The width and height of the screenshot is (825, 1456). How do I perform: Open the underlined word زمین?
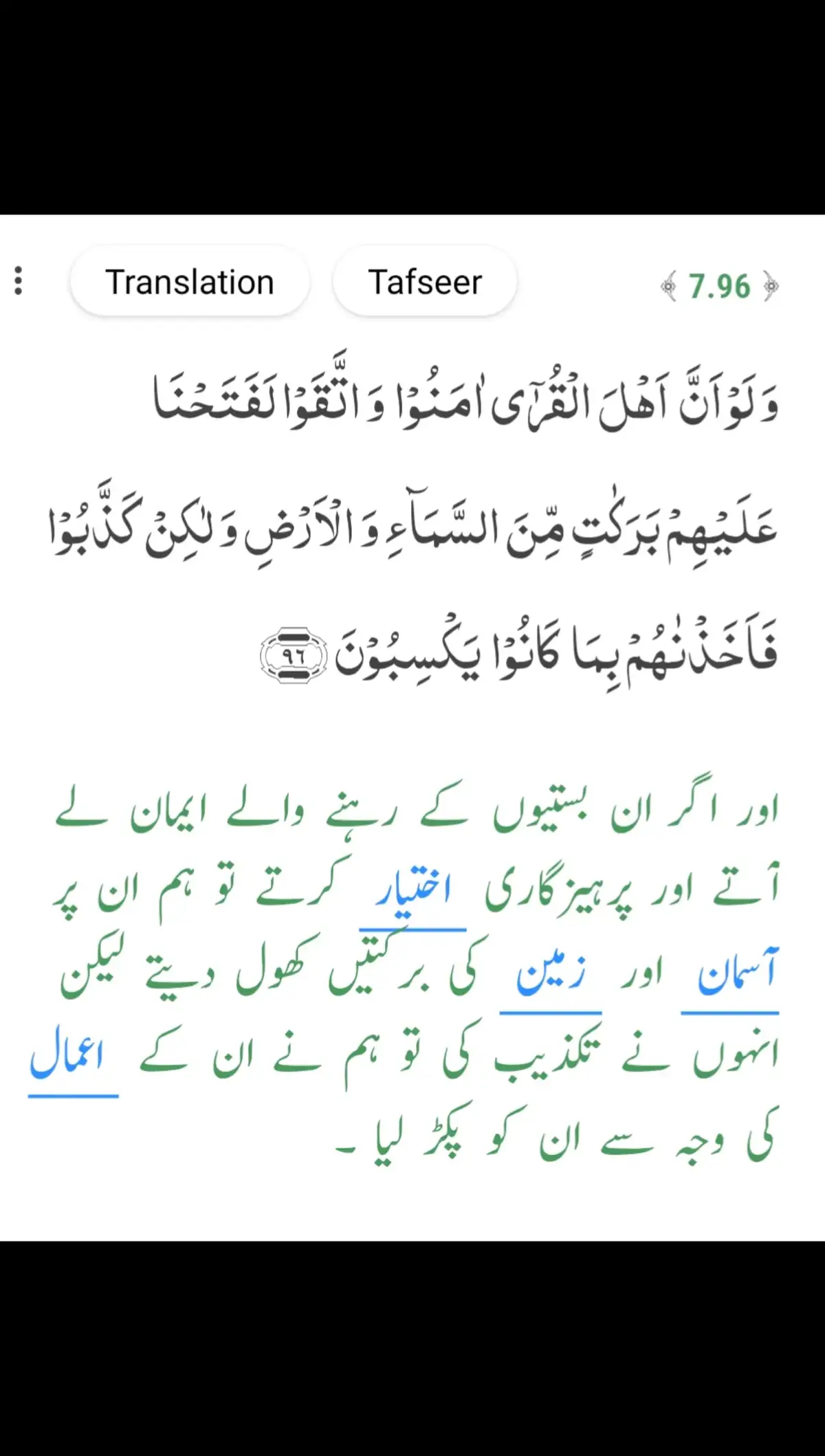point(550,976)
